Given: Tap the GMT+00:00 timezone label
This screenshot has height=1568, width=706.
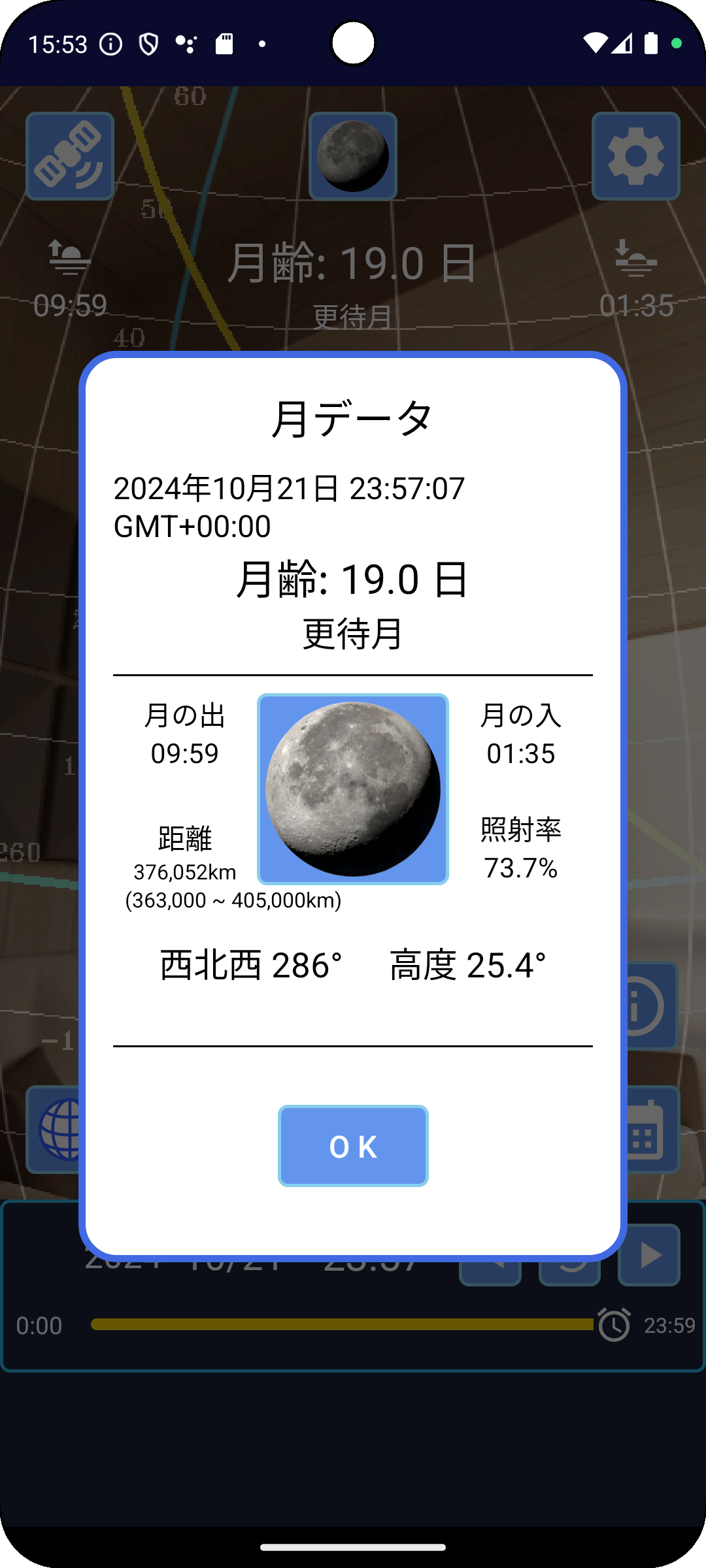Looking at the screenshot, I should point(192,525).
